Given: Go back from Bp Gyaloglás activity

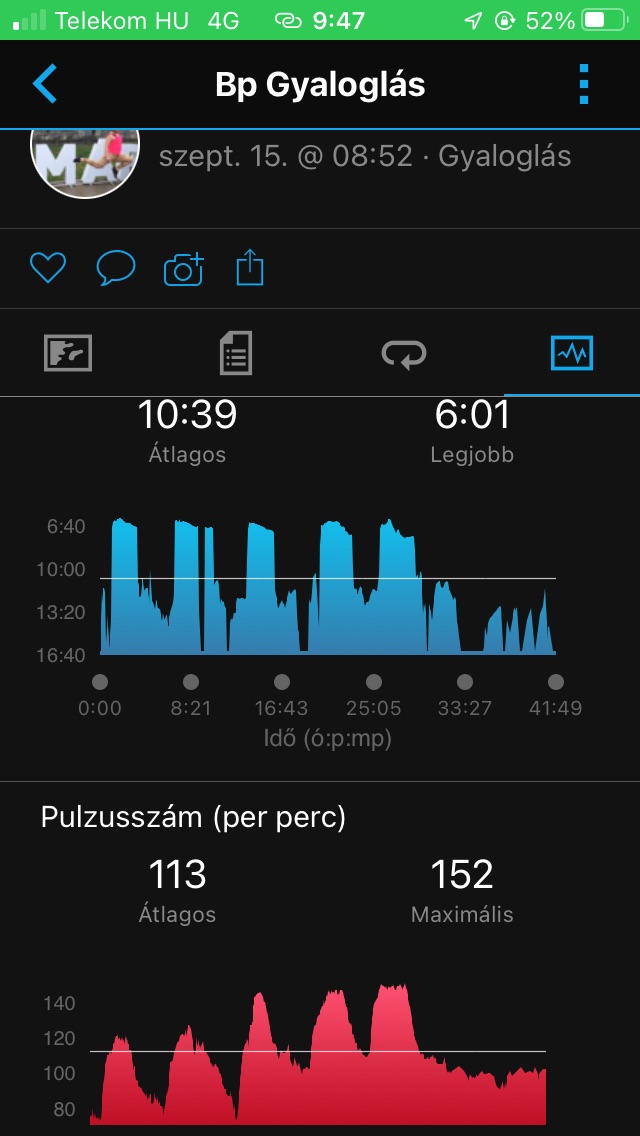Looking at the screenshot, I should click(x=46, y=84).
